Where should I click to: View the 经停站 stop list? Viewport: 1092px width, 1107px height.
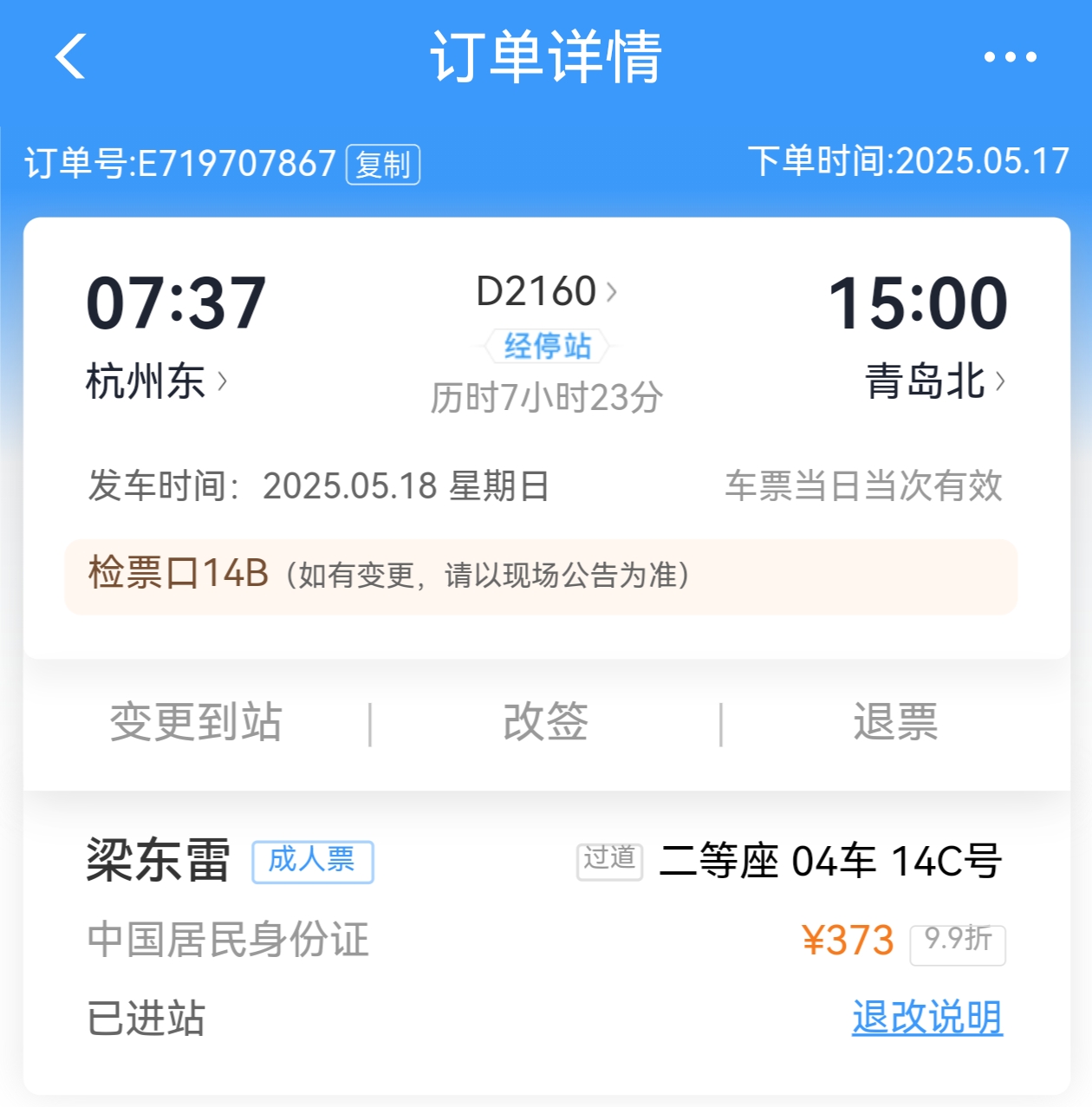coord(547,346)
